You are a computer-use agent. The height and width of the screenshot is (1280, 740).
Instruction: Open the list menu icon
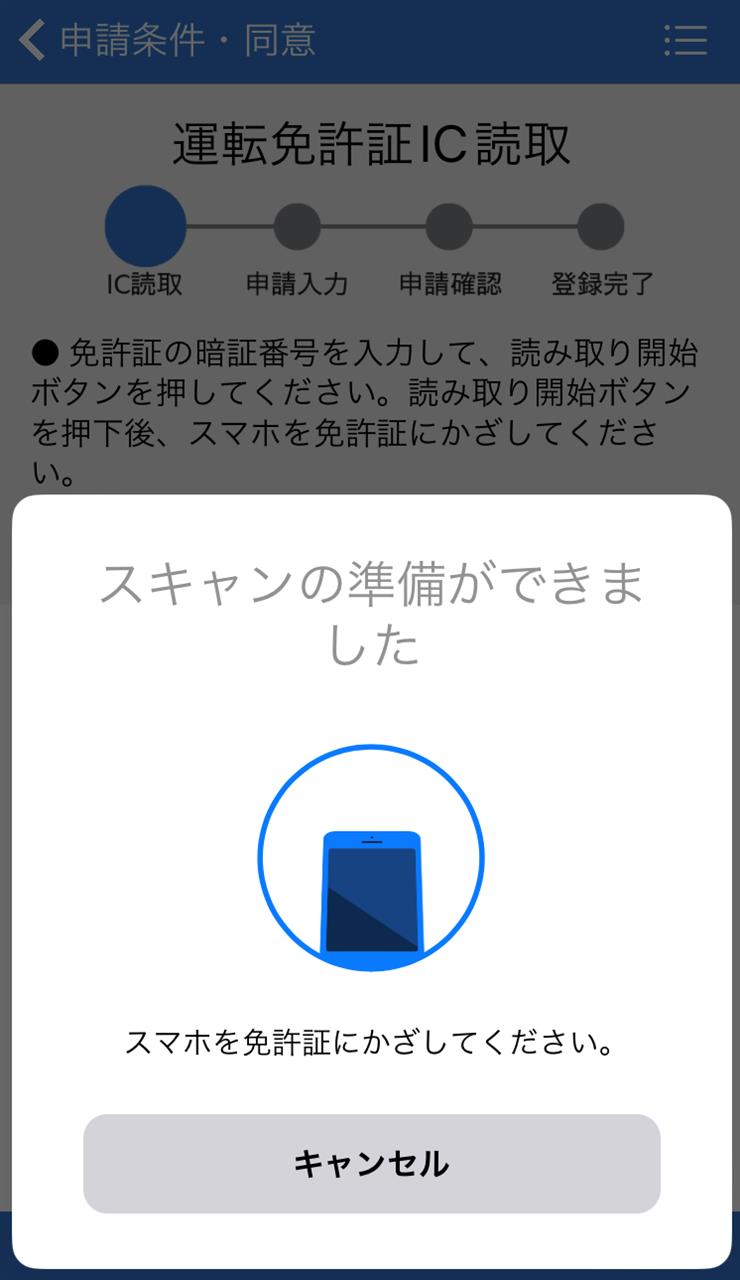pos(685,41)
